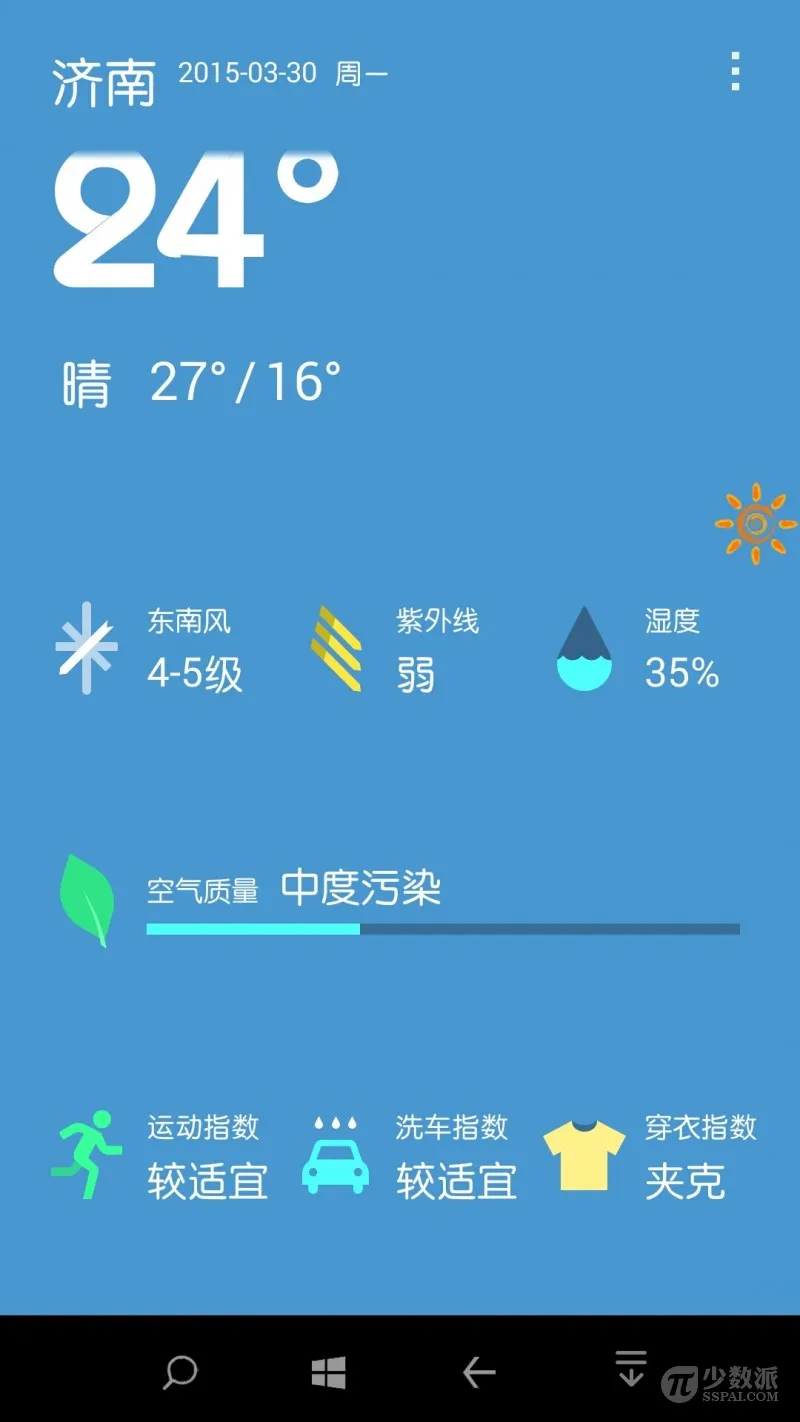Tap the sun weather animation icon
Screen dimensions: 800x1422
coord(755,524)
